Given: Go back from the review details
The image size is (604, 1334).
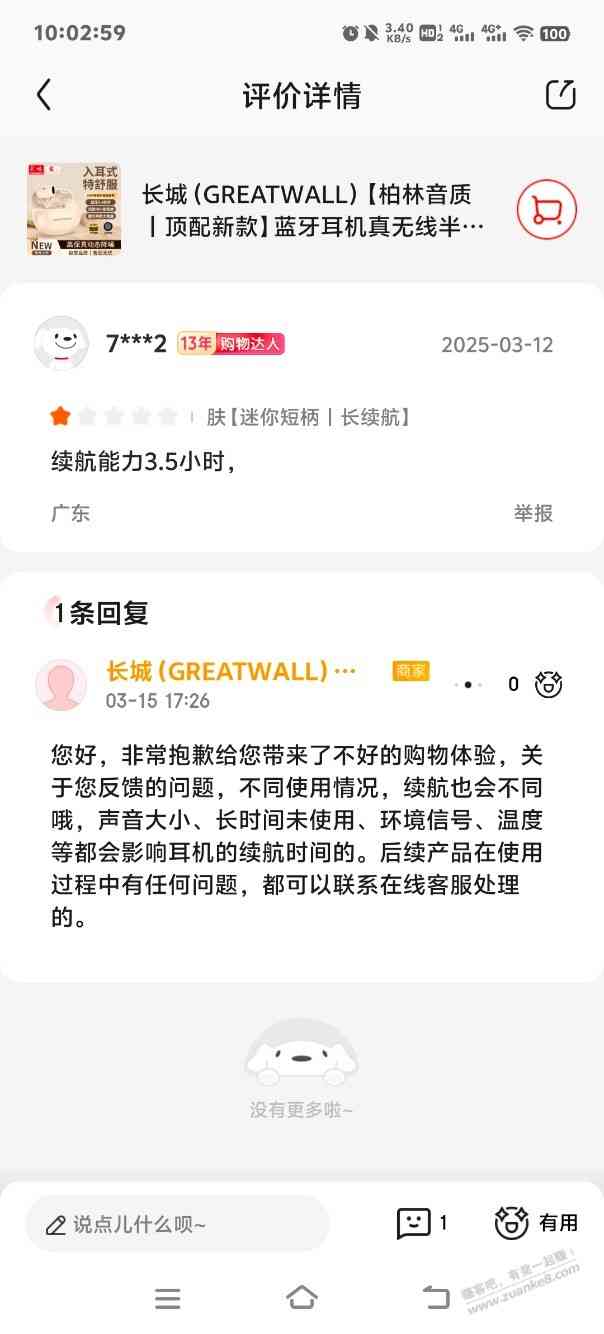Looking at the screenshot, I should [x=43, y=95].
